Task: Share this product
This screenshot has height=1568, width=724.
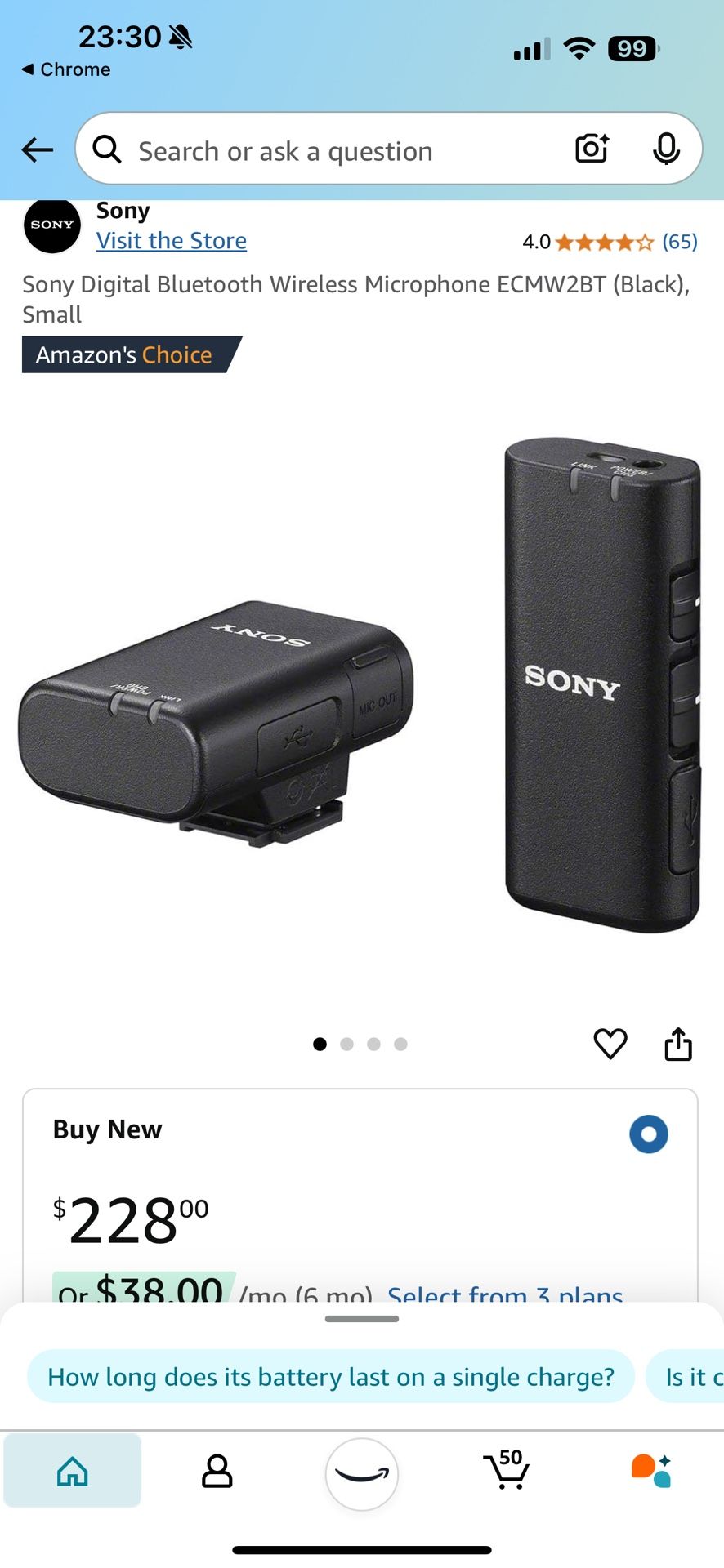Action: click(678, 1044)
